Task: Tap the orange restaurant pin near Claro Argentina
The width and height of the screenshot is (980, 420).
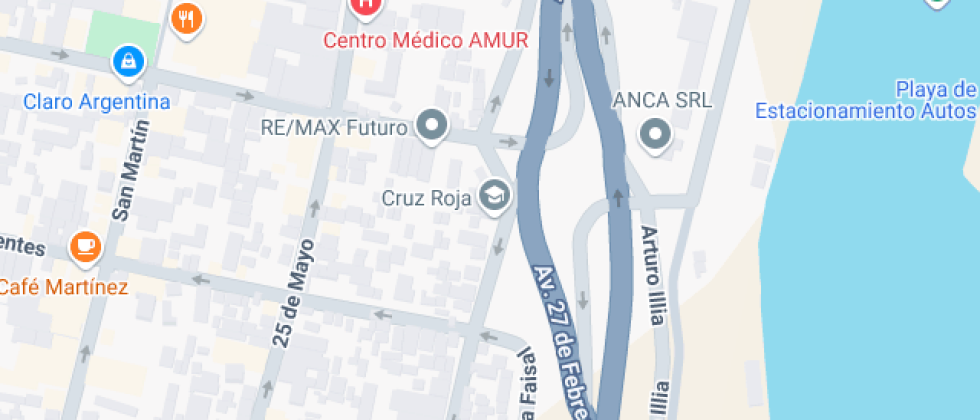Action: tap(187, 17)
